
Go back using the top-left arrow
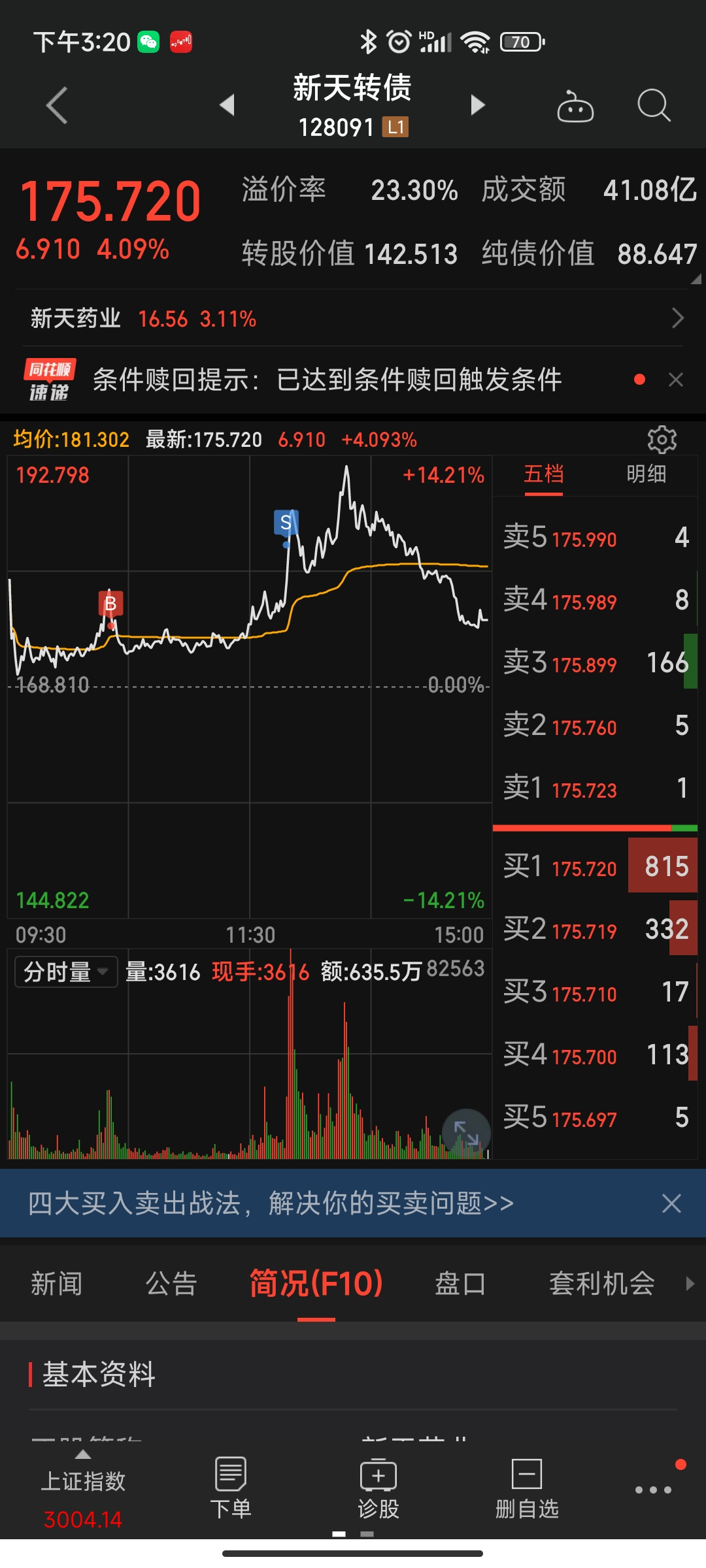[x=58, y=105]
